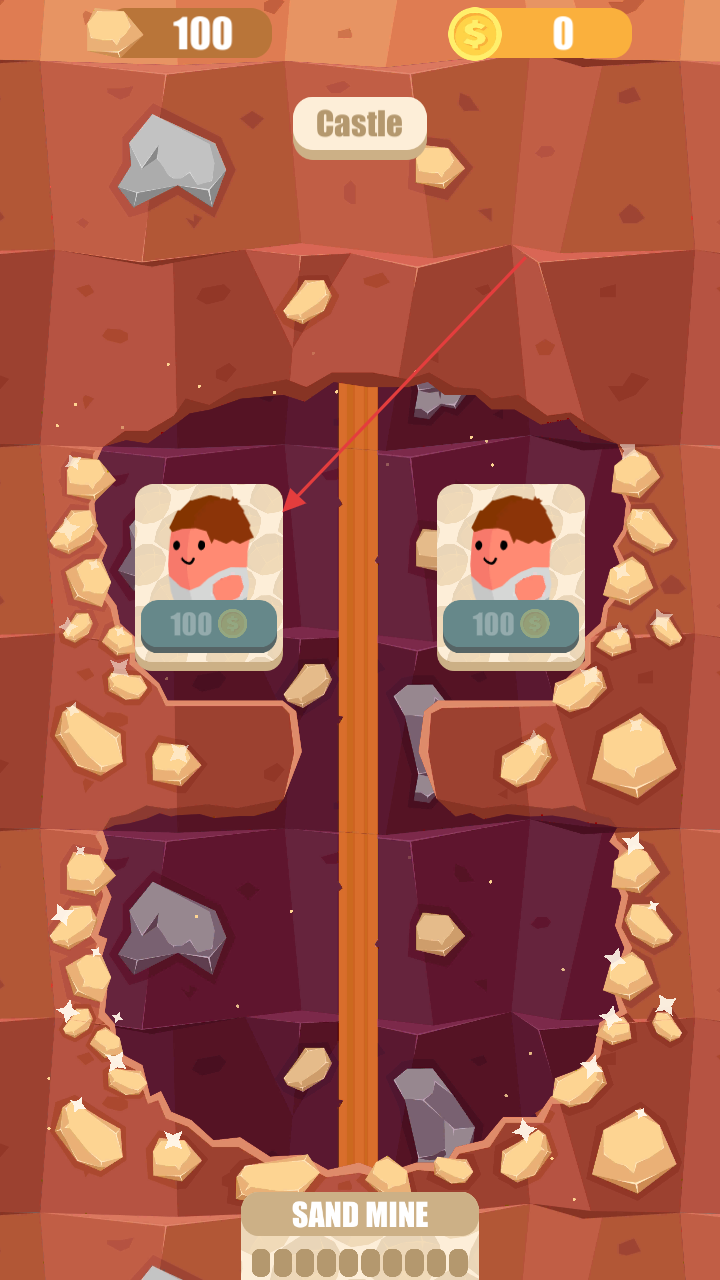Hire the right miner for 100 coins
The width and height of the screenshot is (720, 1280).
(510, 625)
